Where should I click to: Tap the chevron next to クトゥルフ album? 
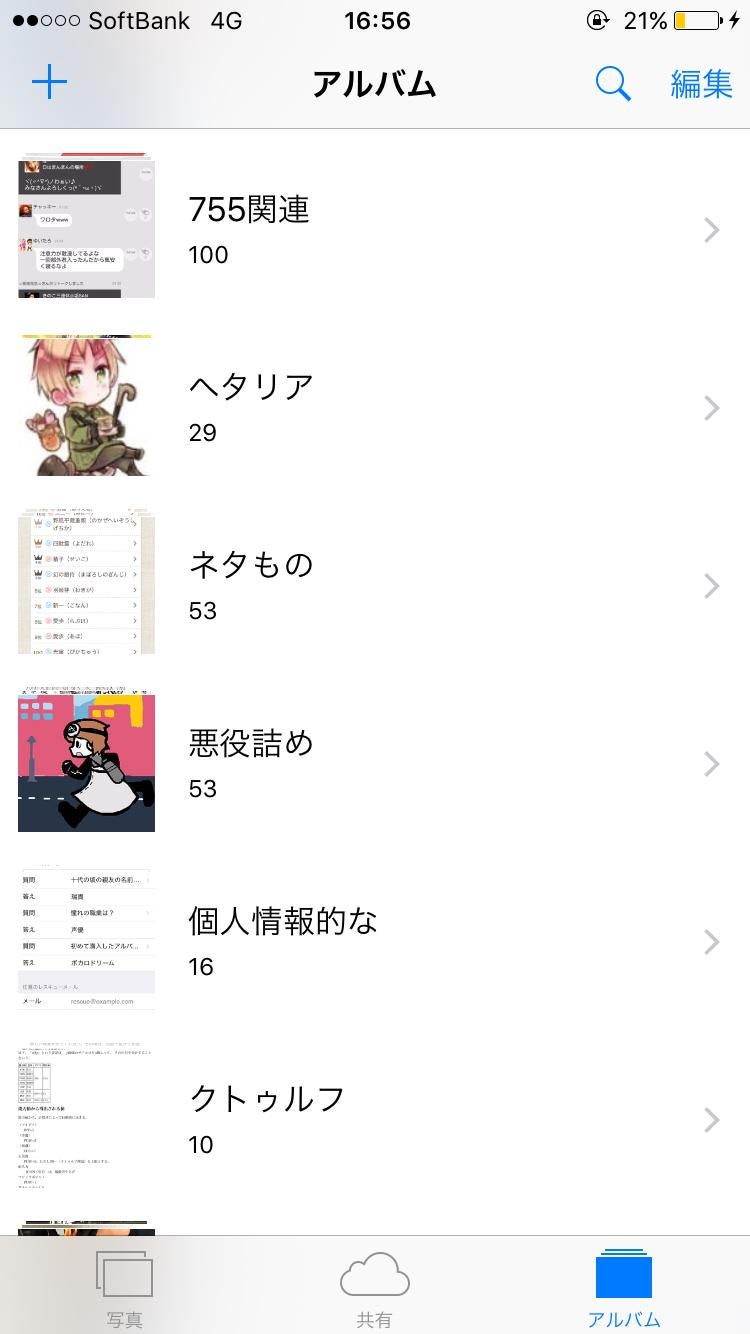[x=711, y=1120]
